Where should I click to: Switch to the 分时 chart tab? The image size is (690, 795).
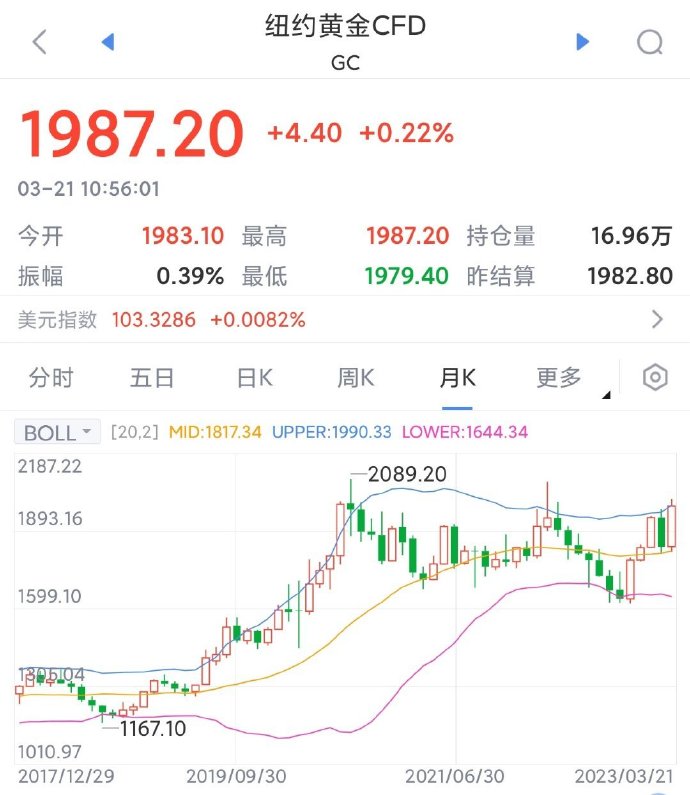coord(51,378)
